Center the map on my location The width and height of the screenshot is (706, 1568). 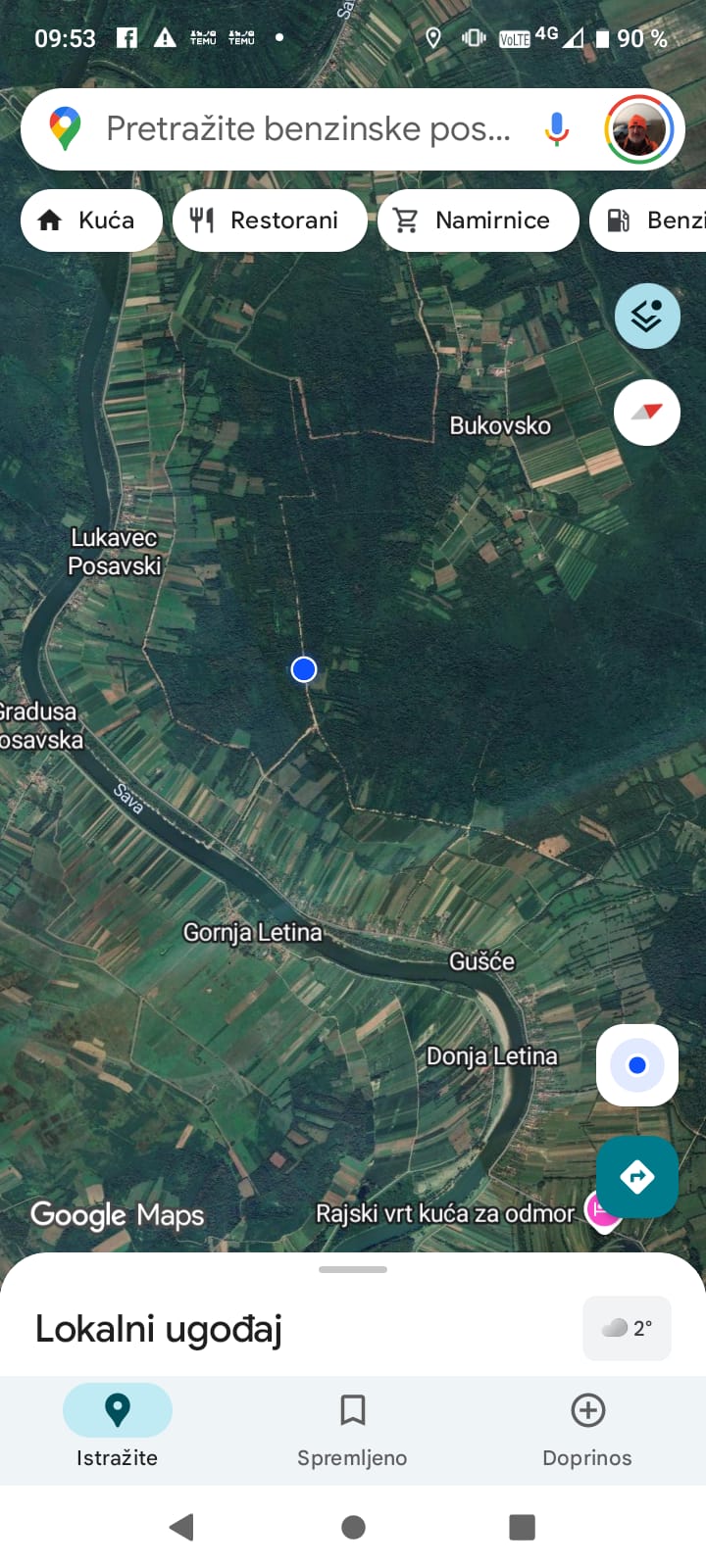(x=637, y=1065)
